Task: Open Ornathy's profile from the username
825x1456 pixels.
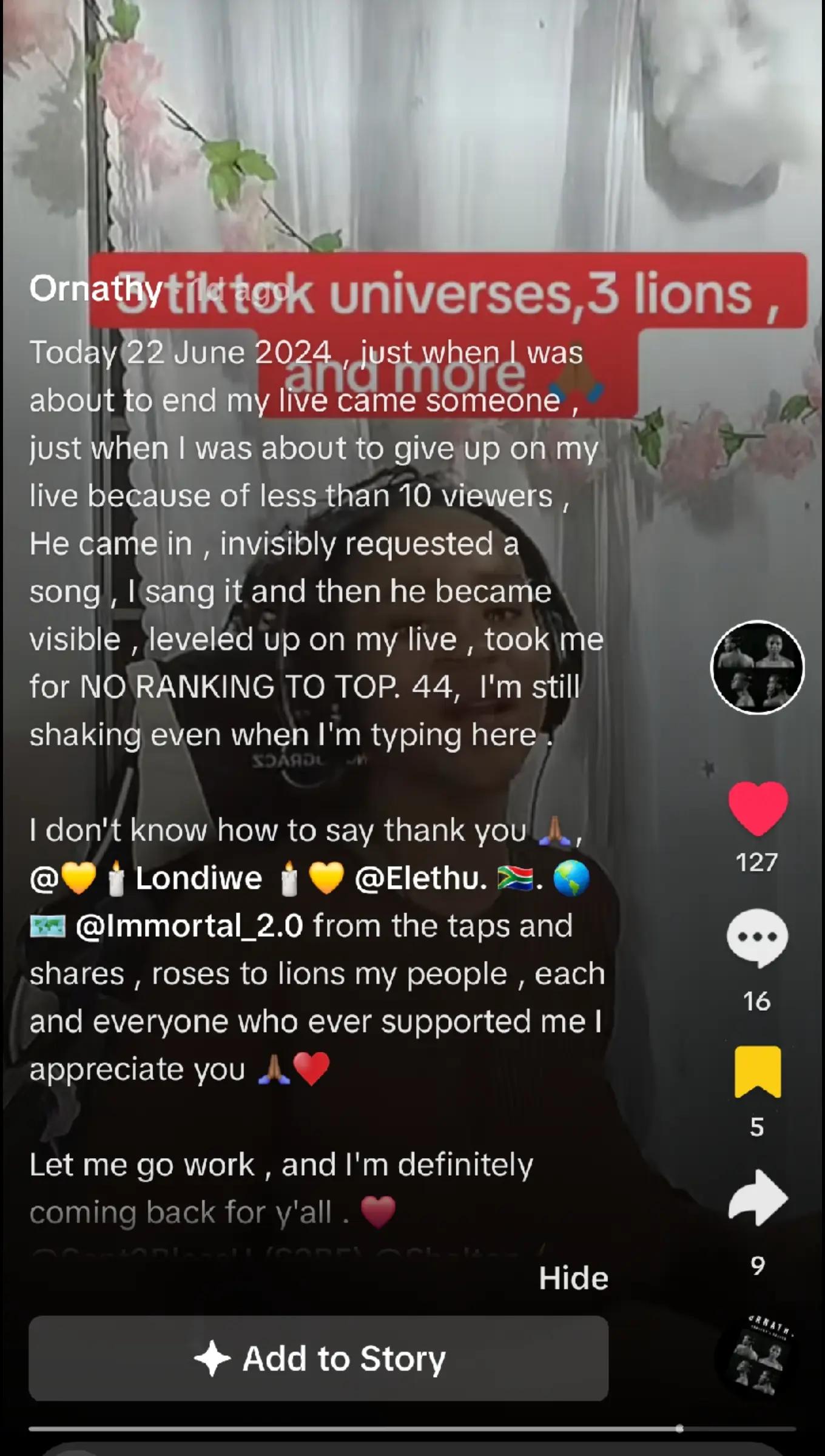Action: [95, 289]
